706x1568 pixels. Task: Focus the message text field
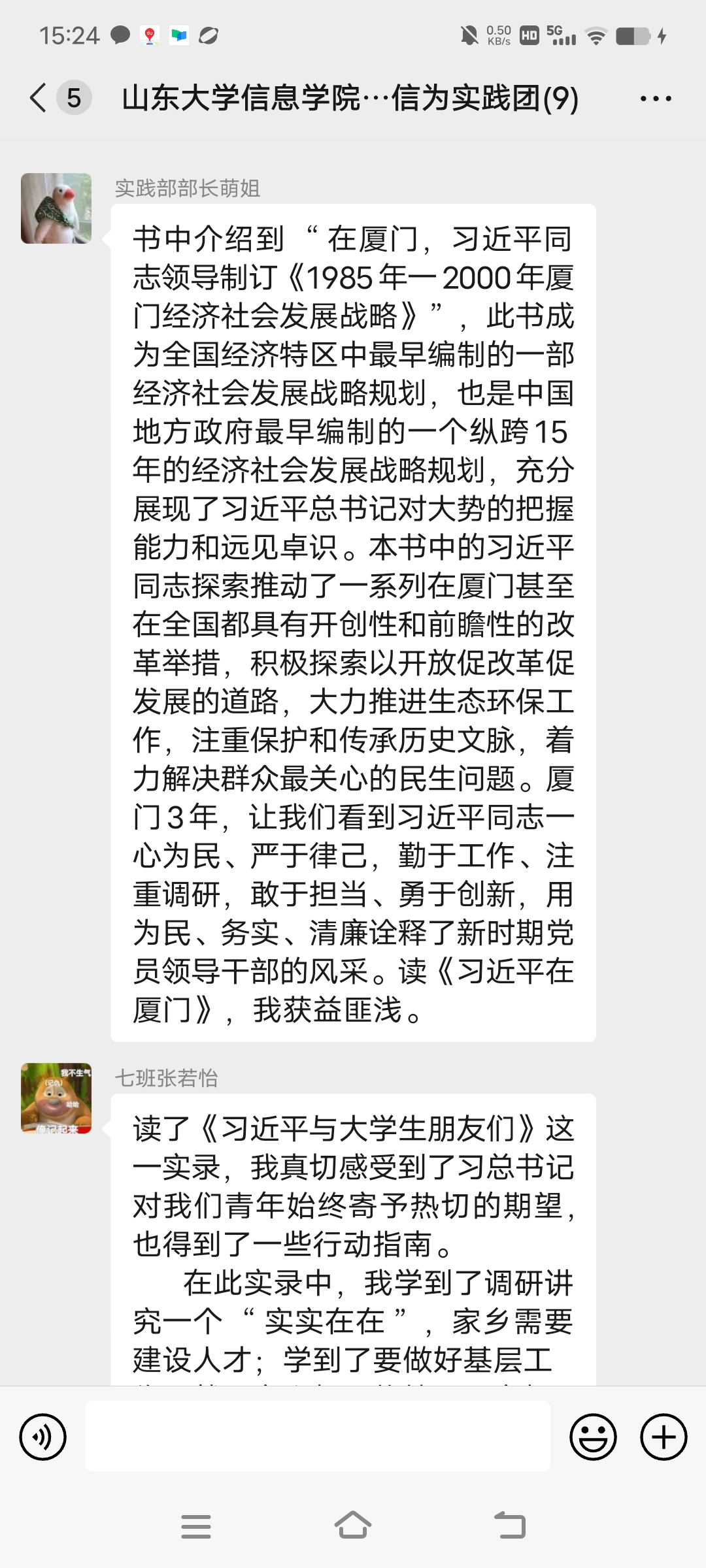317,1437
